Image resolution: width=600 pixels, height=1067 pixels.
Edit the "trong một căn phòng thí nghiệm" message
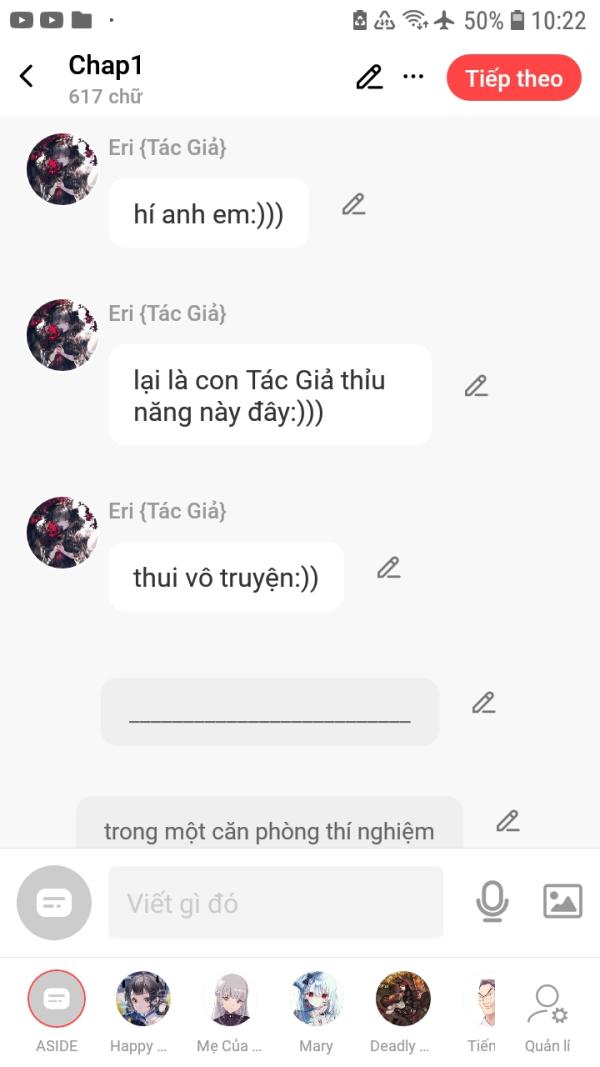click(508, 822)
